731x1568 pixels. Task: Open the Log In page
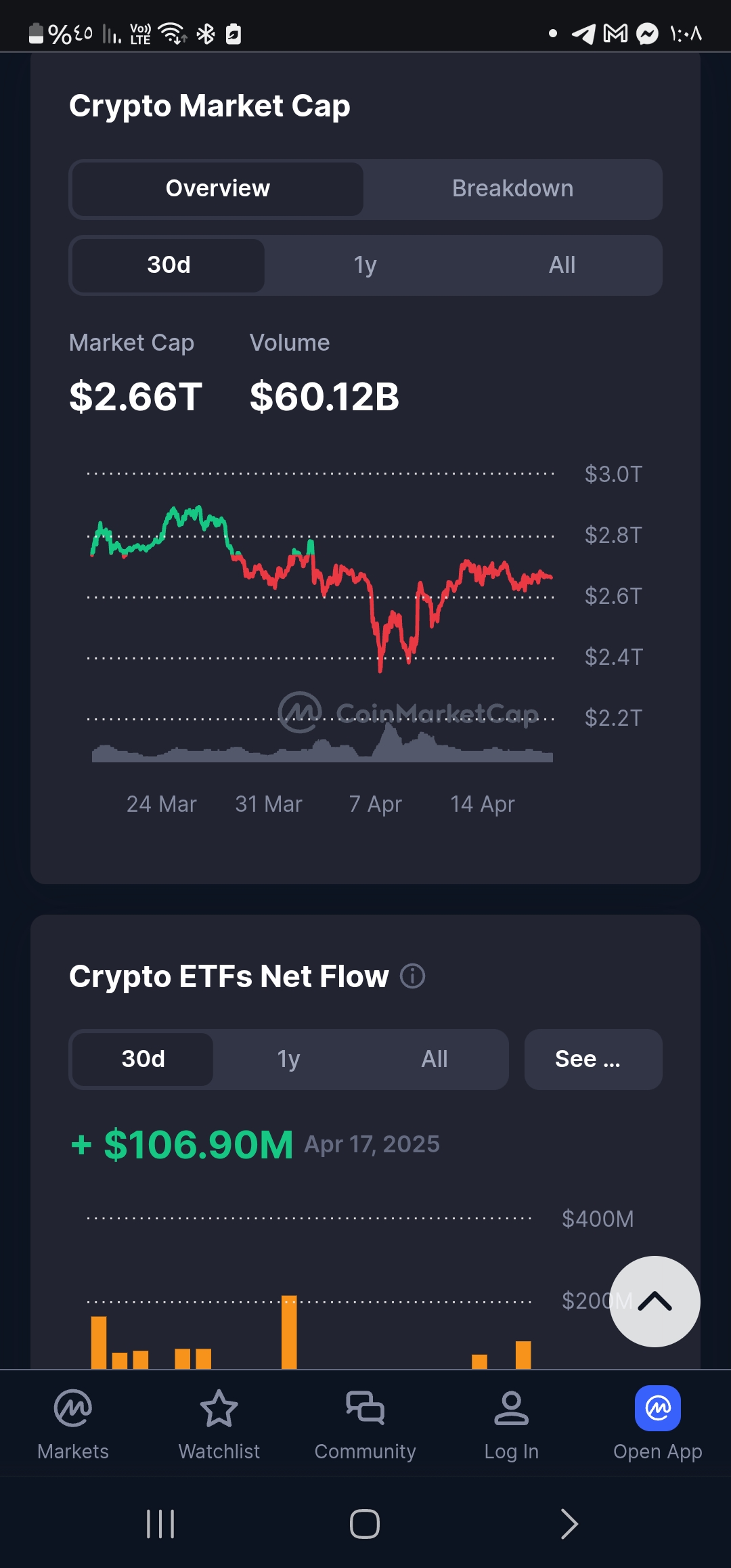coord(511,1423)
